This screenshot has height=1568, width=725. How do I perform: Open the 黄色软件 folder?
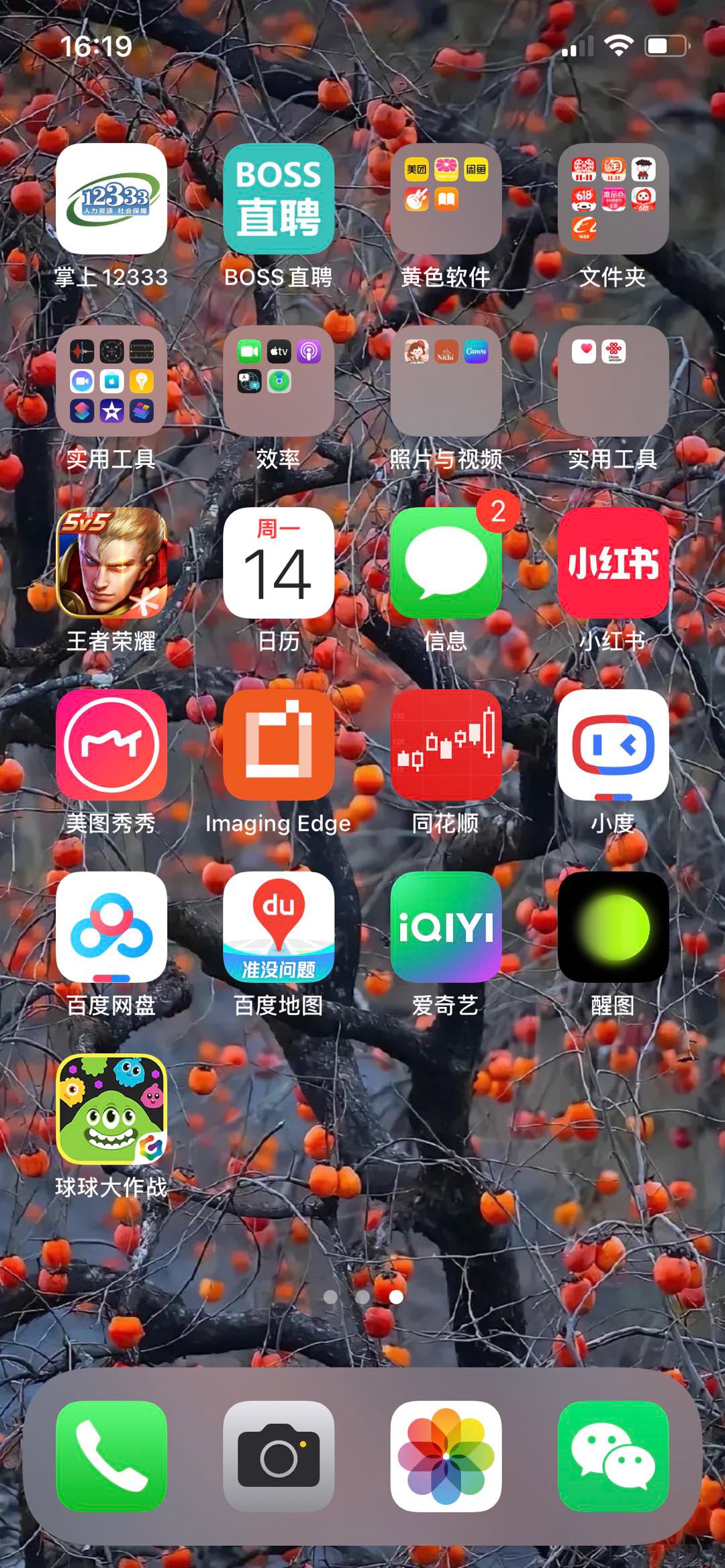(x=446, y=199)
